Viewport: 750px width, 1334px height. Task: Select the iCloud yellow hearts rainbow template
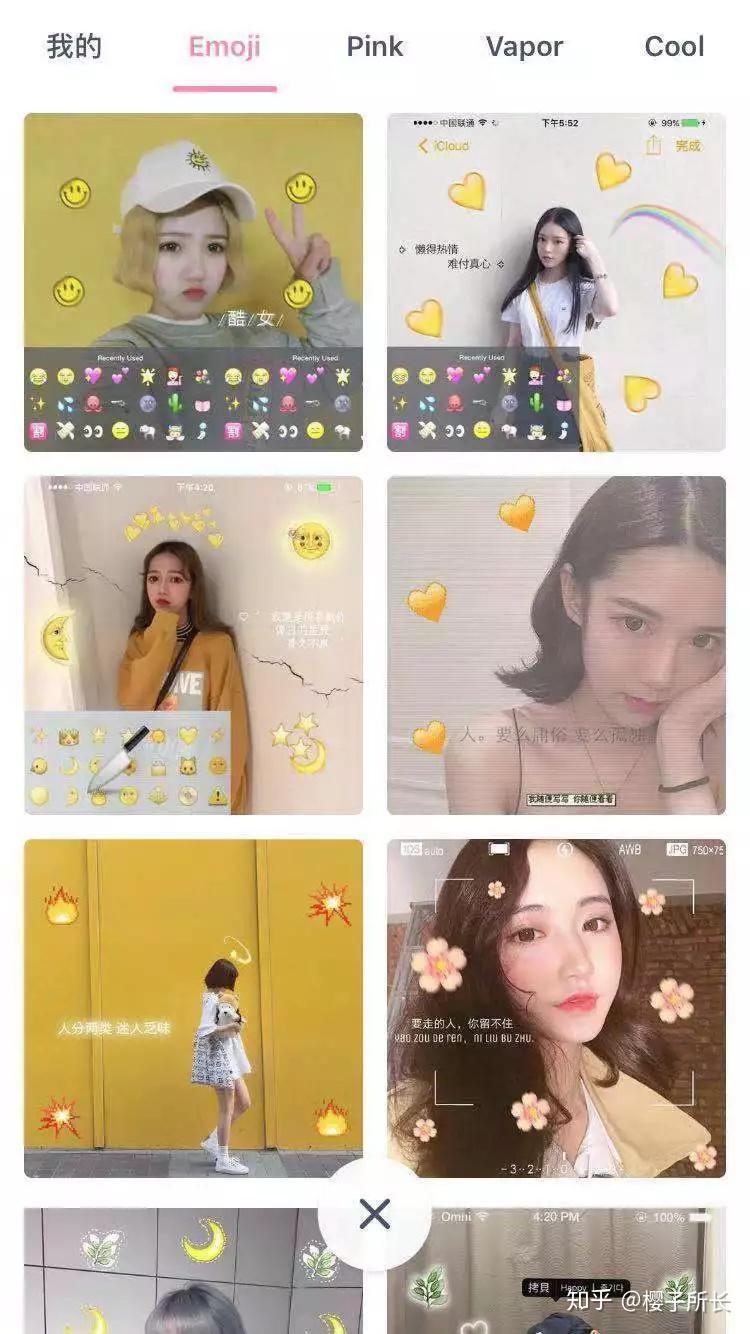coord(556,282)
